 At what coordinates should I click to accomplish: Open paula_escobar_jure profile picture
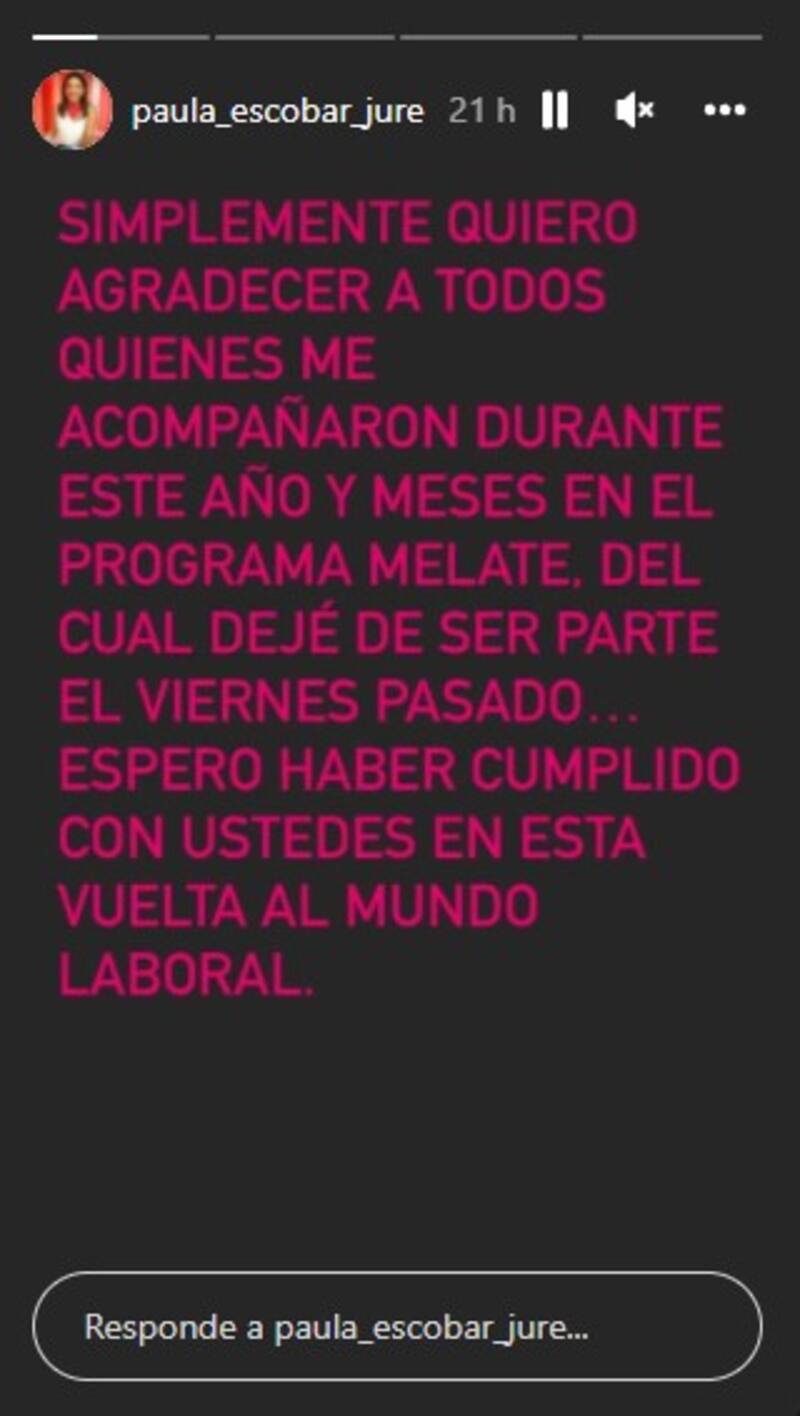click(x=72, y=110)
